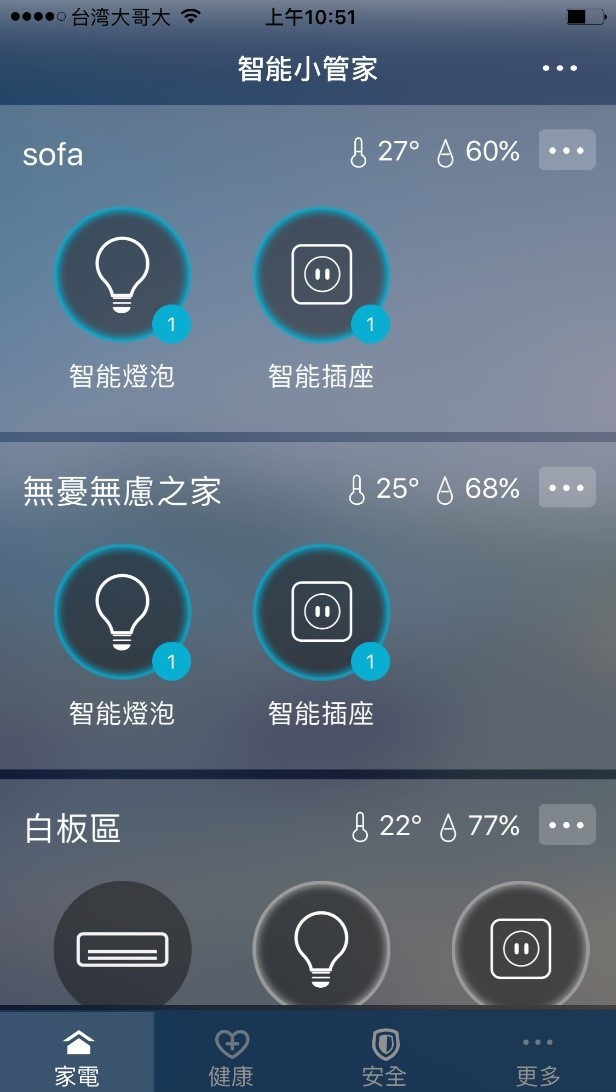This screenshot has height=1092, width=616.
Task: Open the smart socket in 白板區
Action: tap(520, 947)
